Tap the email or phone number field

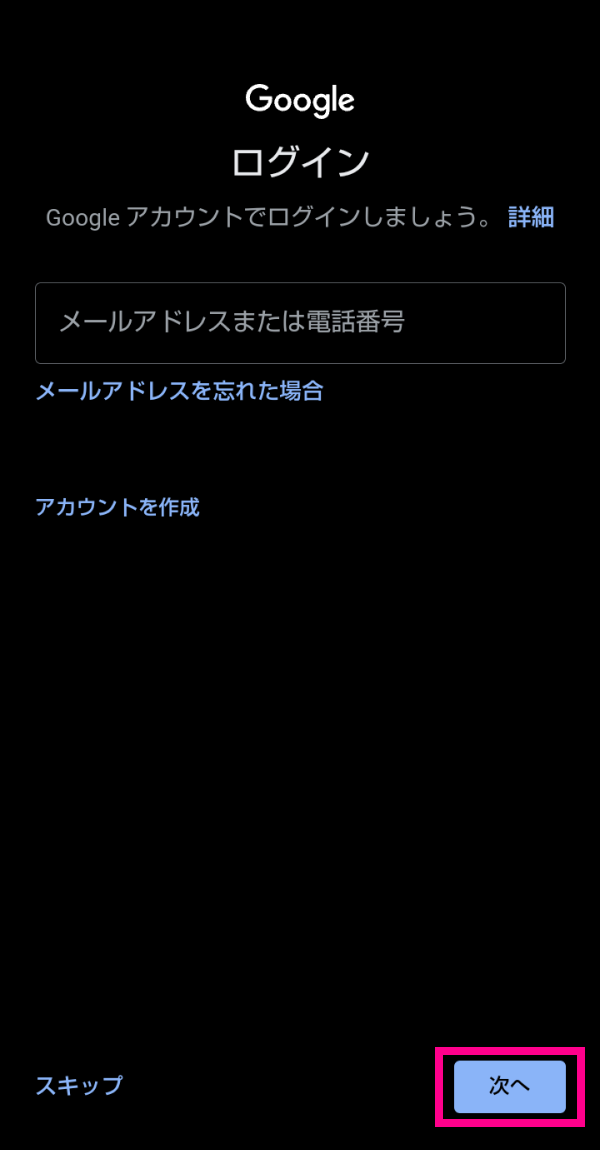coord(300,323)
